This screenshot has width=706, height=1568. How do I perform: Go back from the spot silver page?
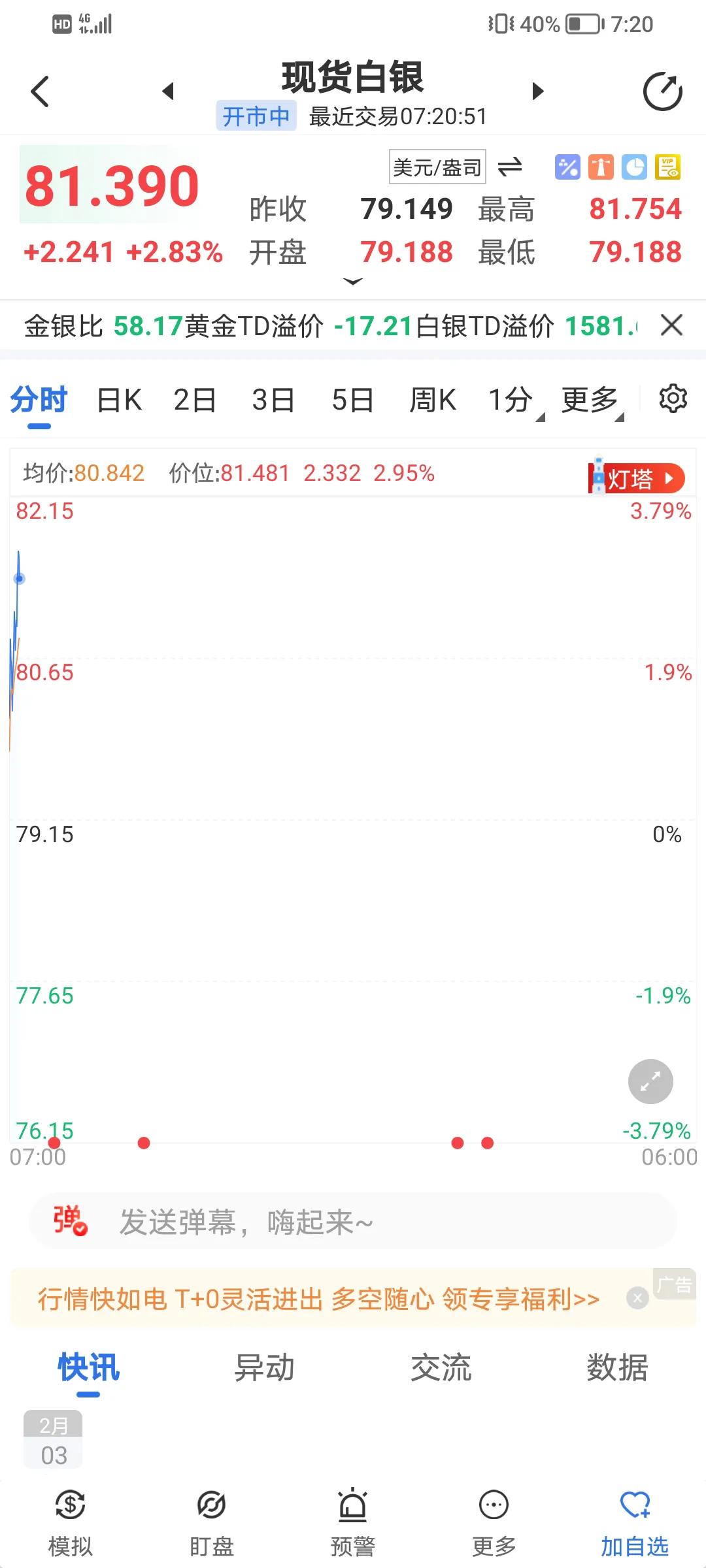41,91
